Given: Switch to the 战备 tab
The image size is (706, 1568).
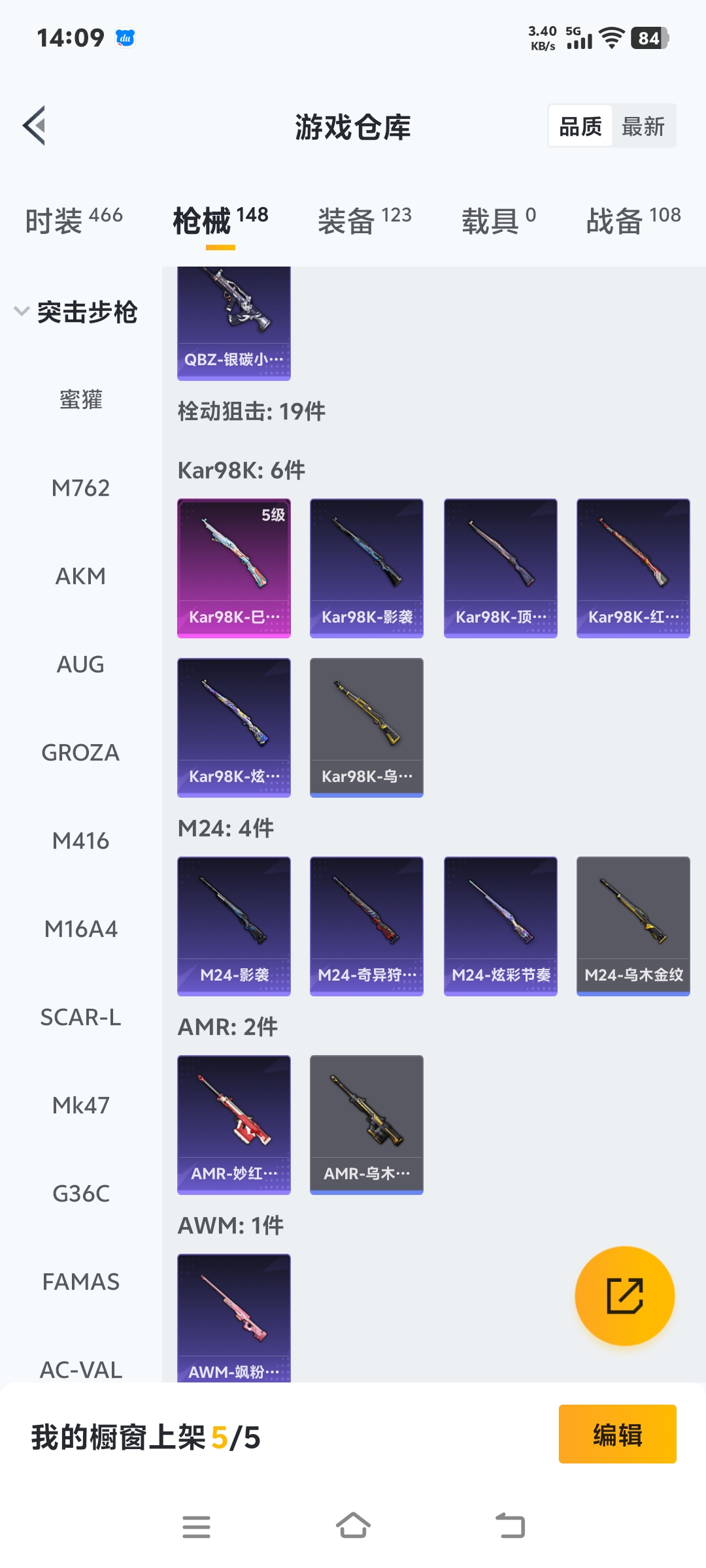Looking at the screenshot, I should point(633,220).
